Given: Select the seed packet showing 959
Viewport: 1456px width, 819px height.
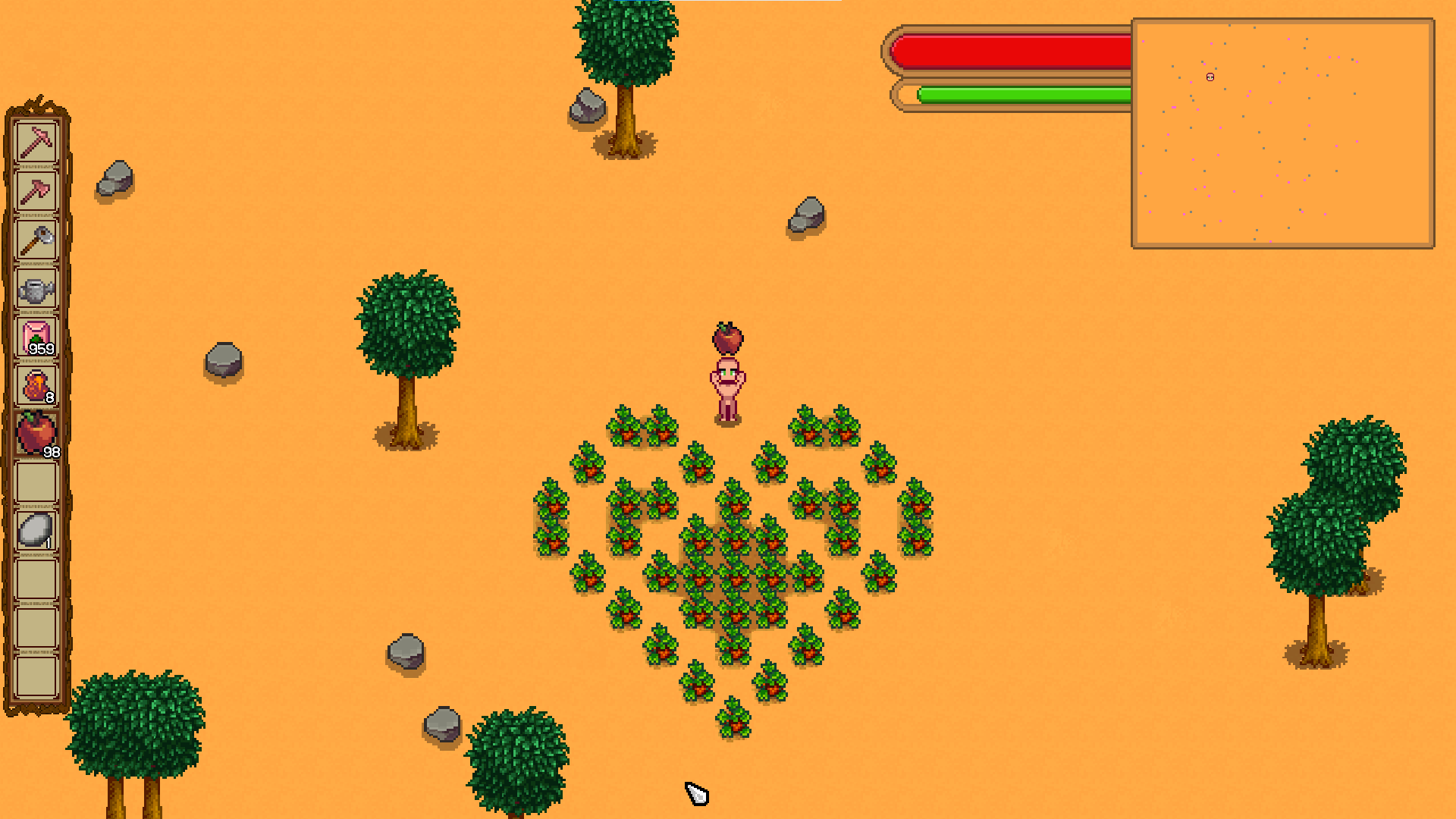Looking at the screenshot, I should pyautogui.click(x=36, y=337).
